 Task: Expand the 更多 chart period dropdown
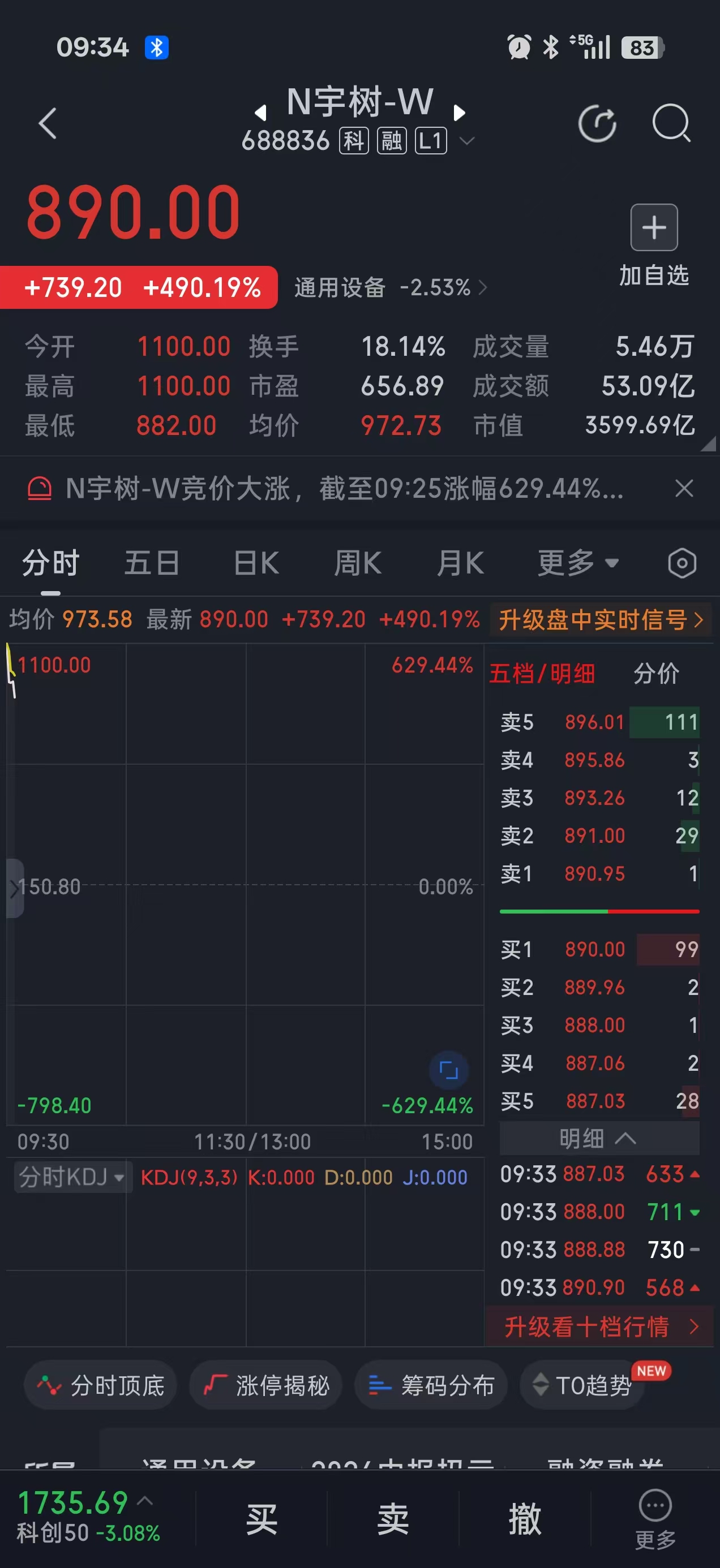pos(578,562)
